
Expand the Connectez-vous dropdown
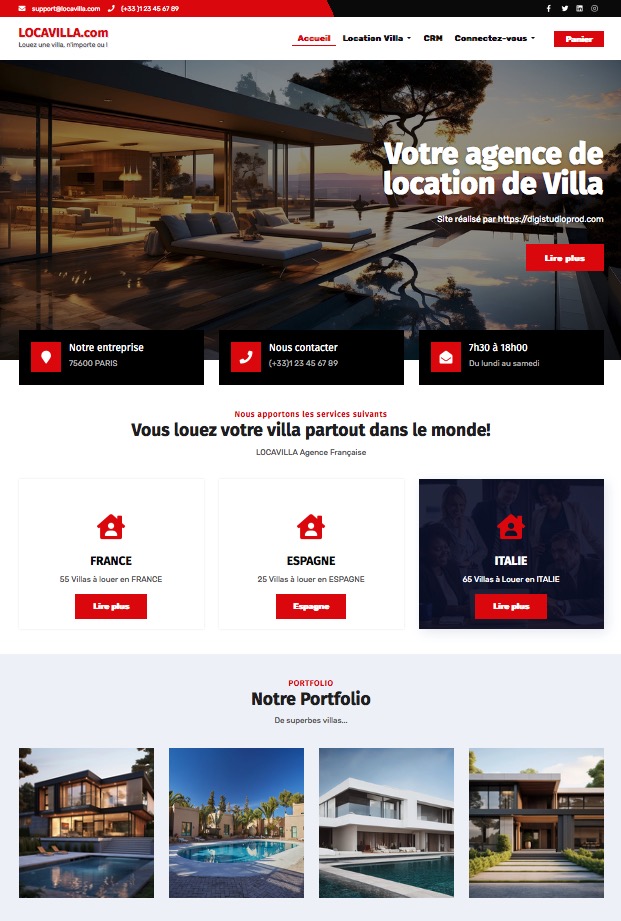tap(494, 38)
